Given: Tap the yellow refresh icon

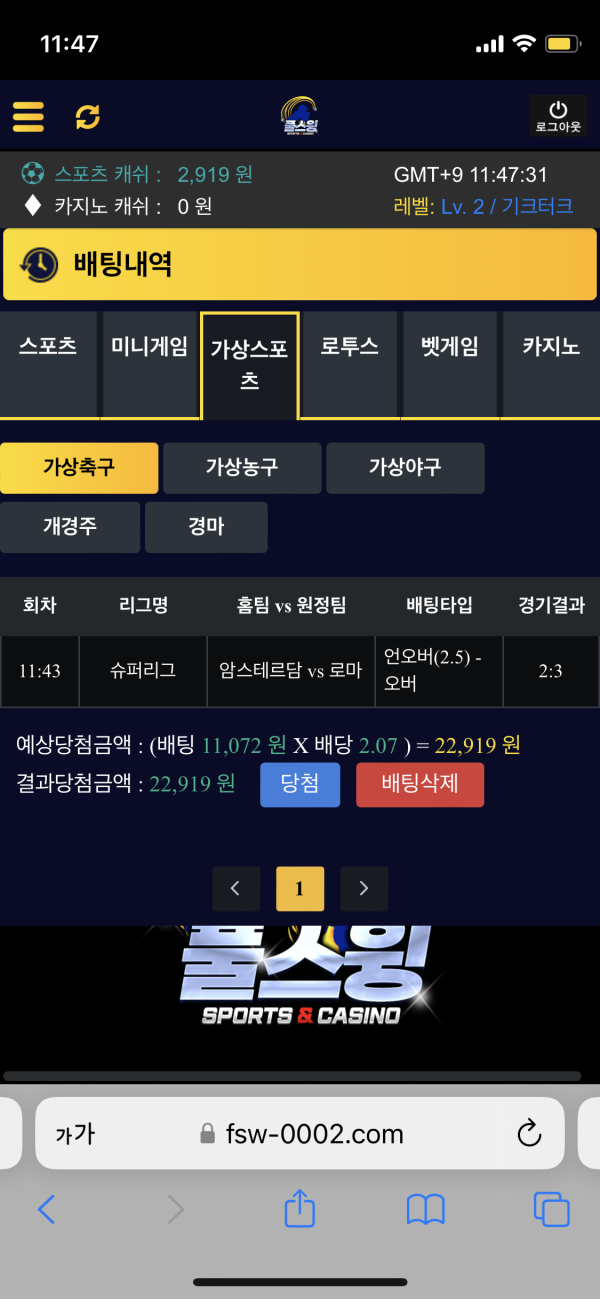Looking at the screenshot, I should point(88,117).
